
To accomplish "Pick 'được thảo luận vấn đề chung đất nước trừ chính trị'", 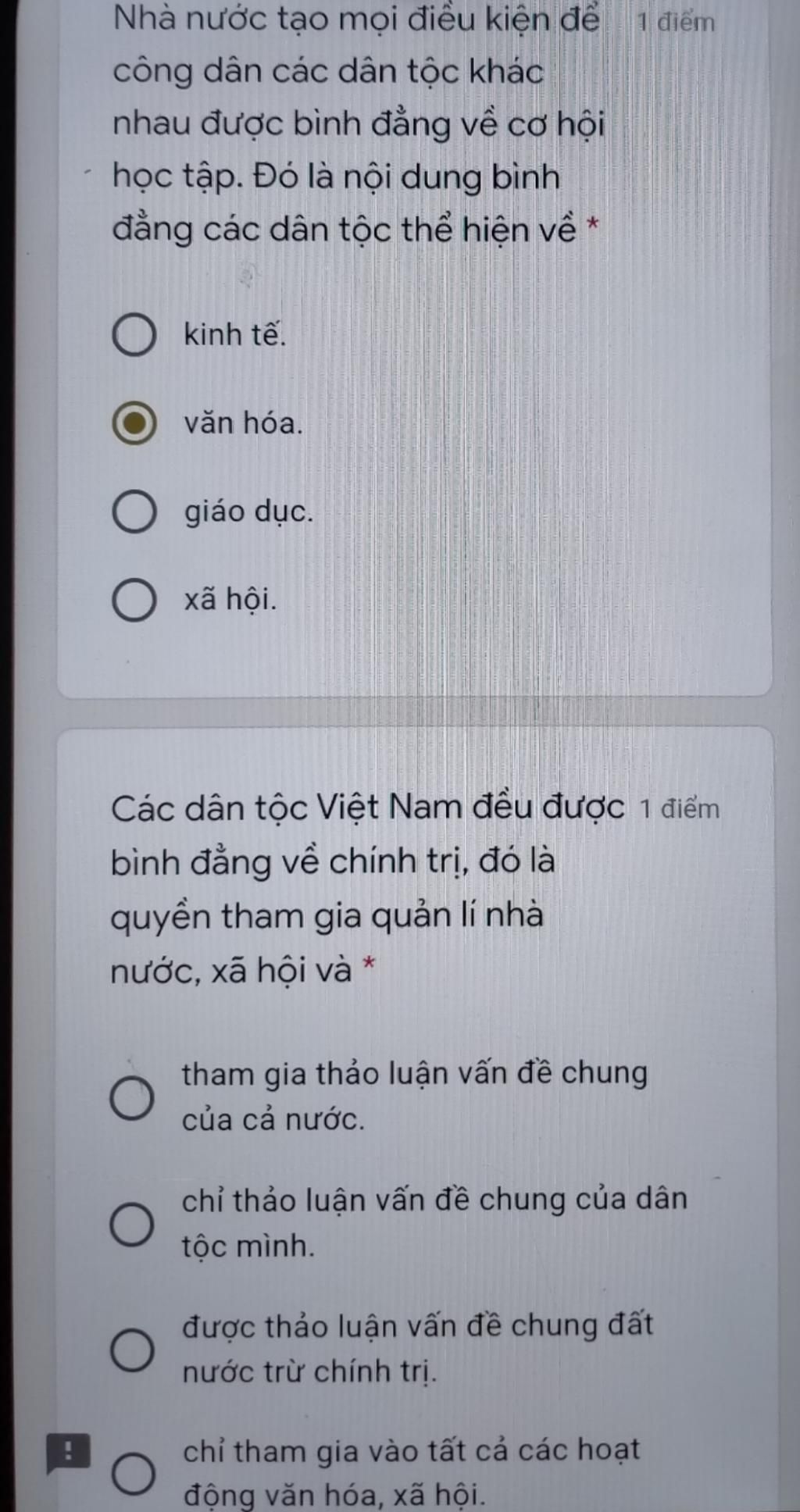I will coord(131,1349).
